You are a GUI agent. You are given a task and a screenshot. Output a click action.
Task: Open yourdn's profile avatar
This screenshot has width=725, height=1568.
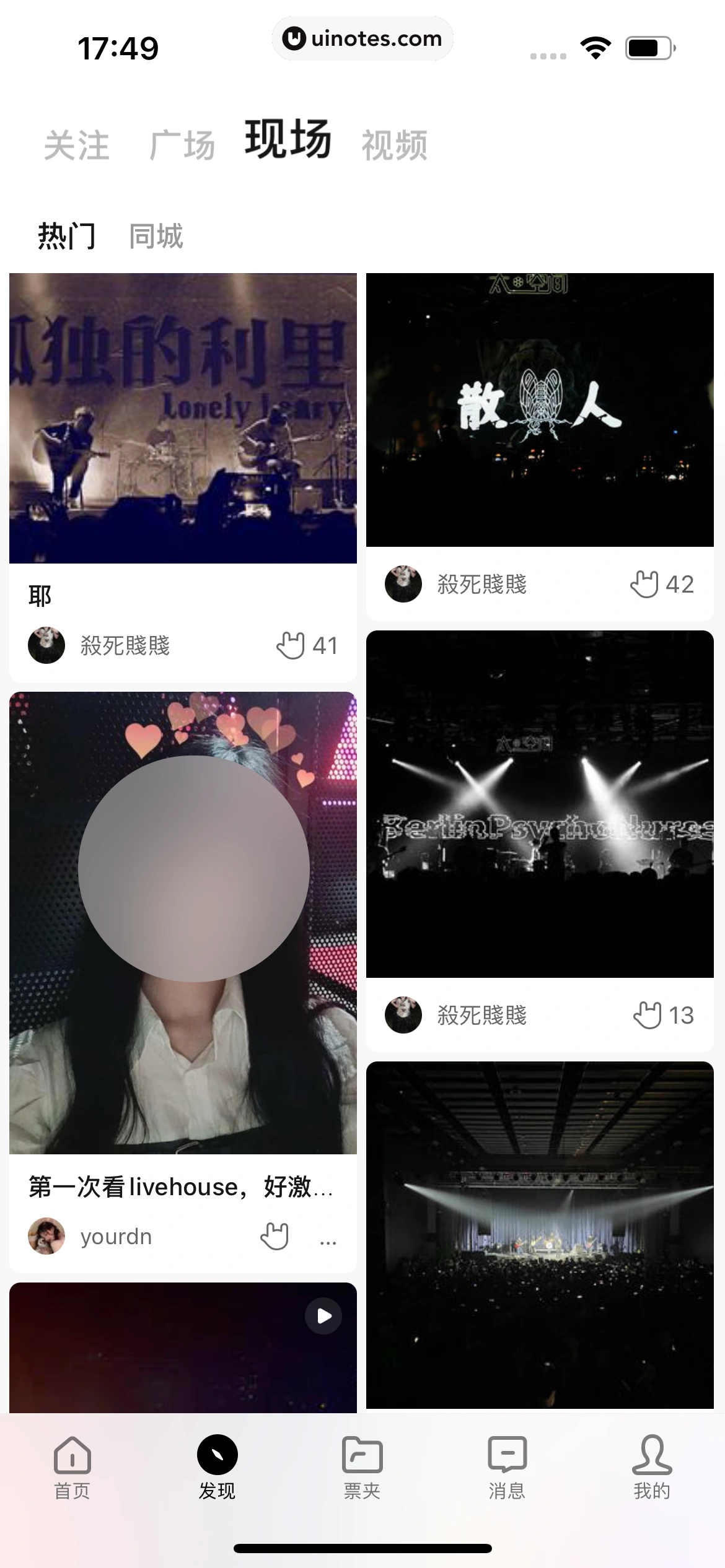(46, 1237)
